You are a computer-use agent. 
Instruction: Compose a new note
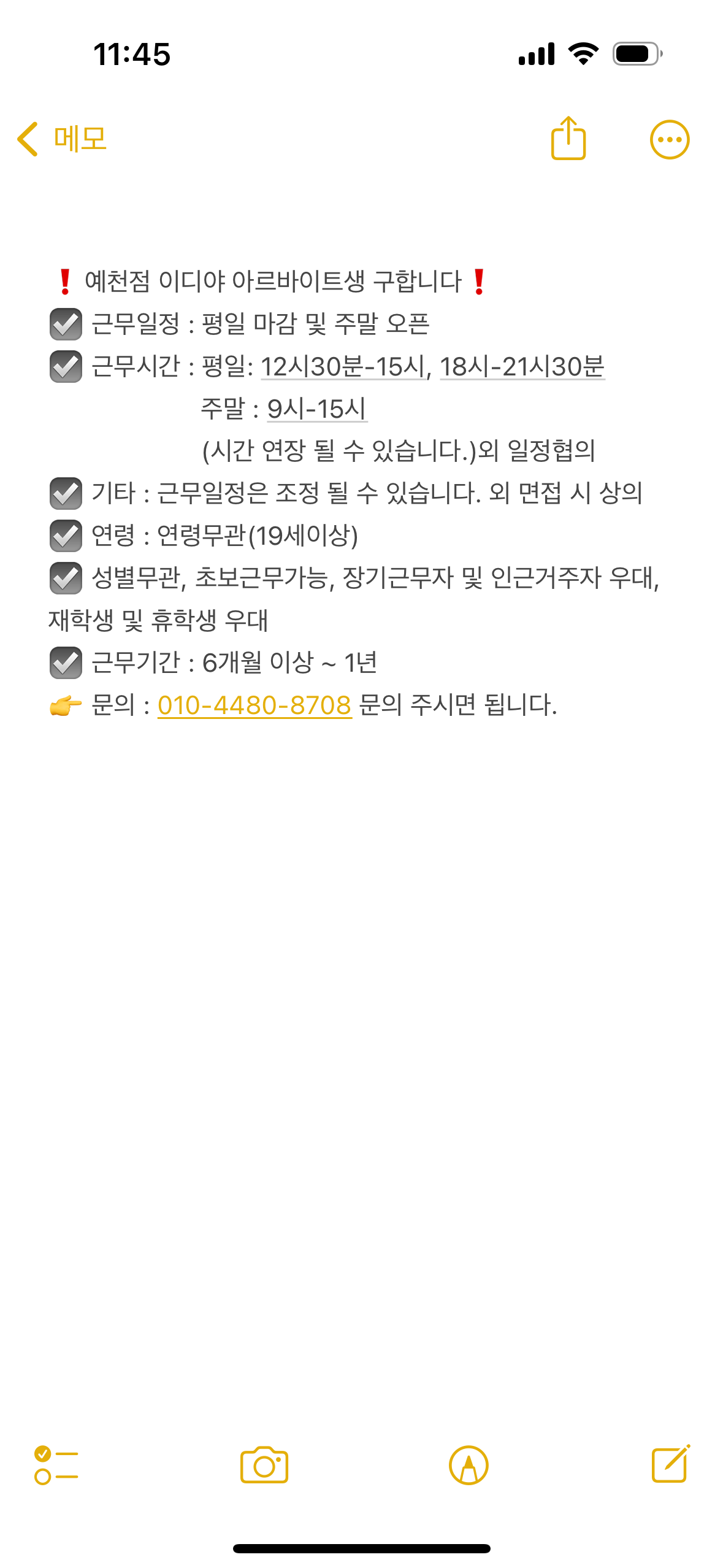pos(671,1464)
